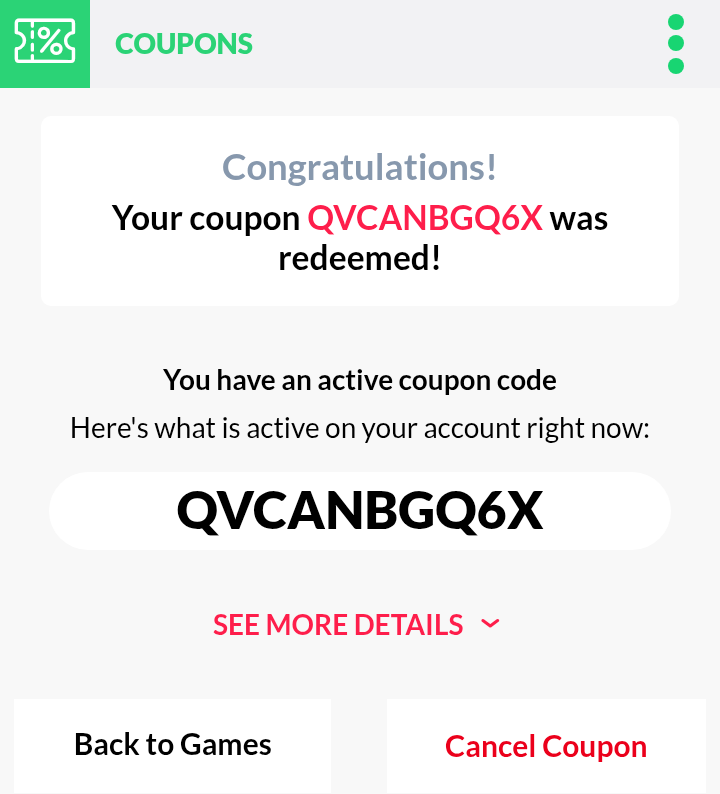This screenshot has width=720, height=794.
Task: Tap the coupons ticket icon
Action: point(45,44)
